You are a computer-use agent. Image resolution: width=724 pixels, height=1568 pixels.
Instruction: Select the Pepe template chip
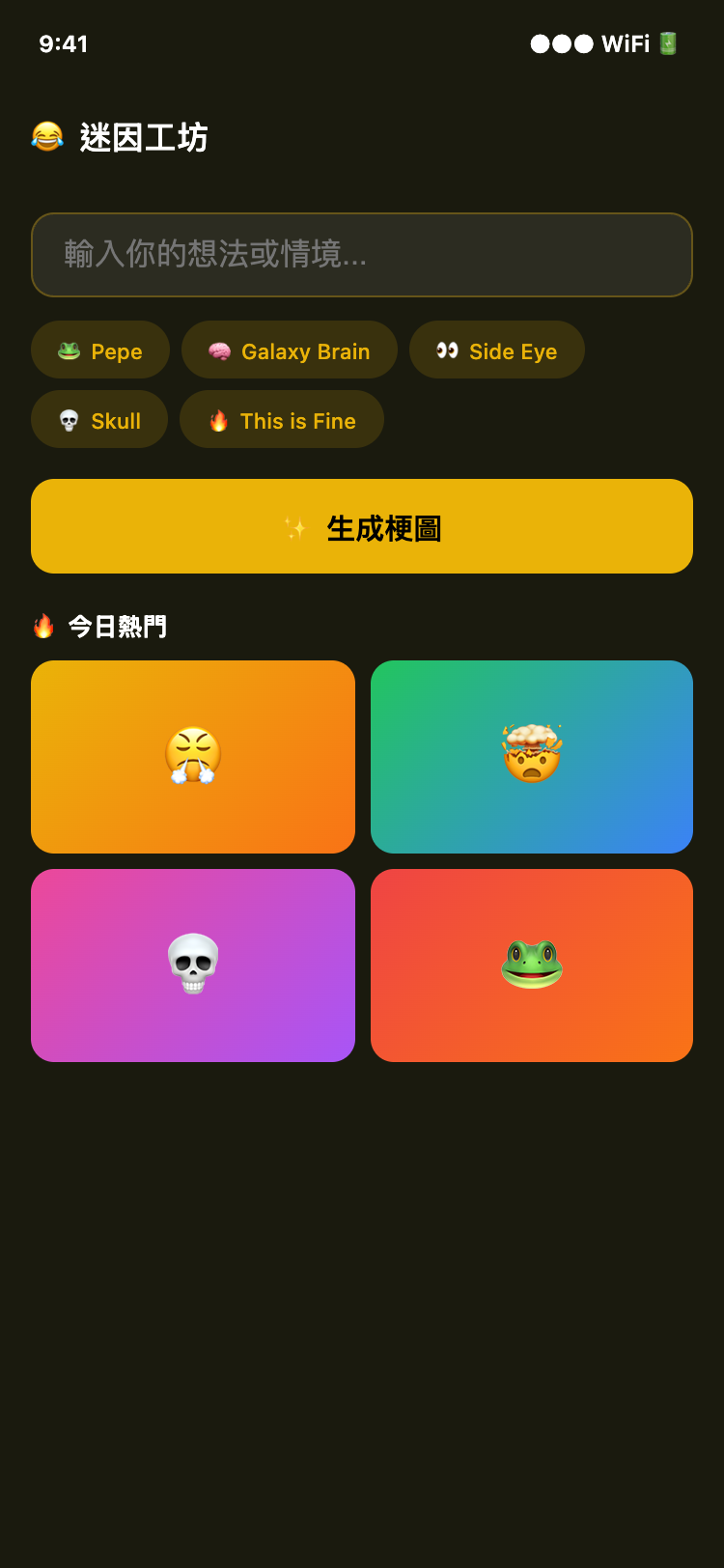[99, 350]
